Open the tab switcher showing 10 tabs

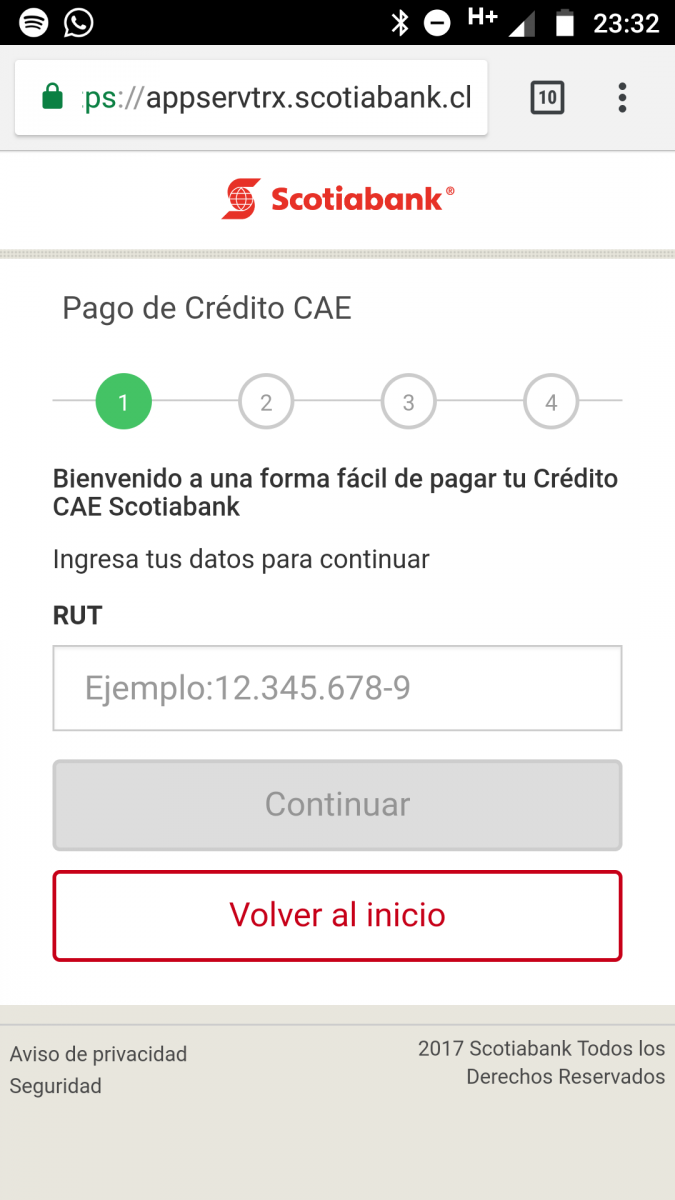click(547, 97)
